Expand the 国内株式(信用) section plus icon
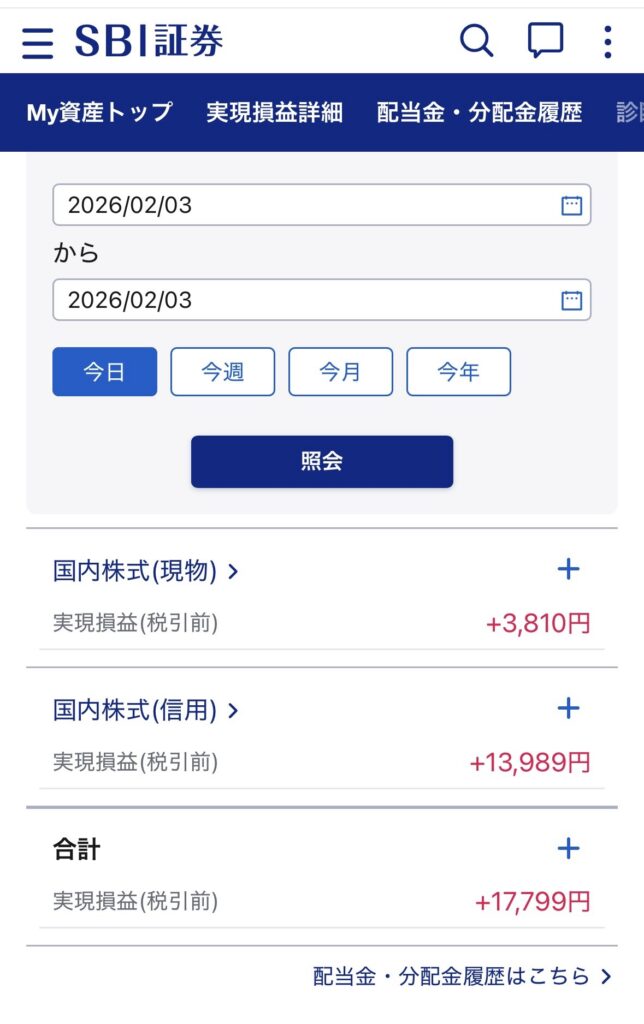 point(568,709)
